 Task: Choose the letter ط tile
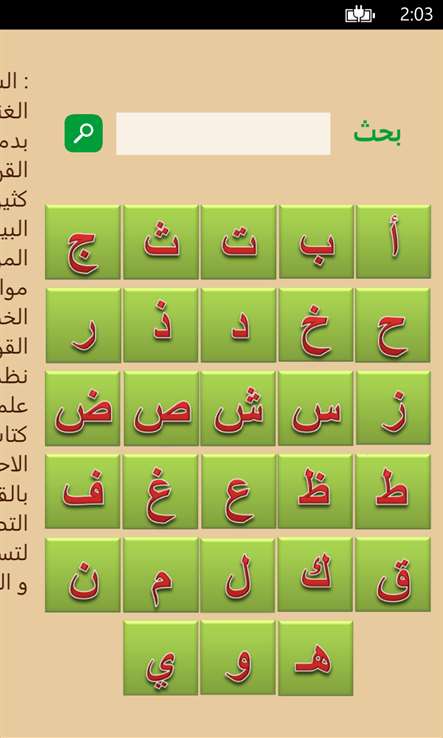(x=393, y=491)
